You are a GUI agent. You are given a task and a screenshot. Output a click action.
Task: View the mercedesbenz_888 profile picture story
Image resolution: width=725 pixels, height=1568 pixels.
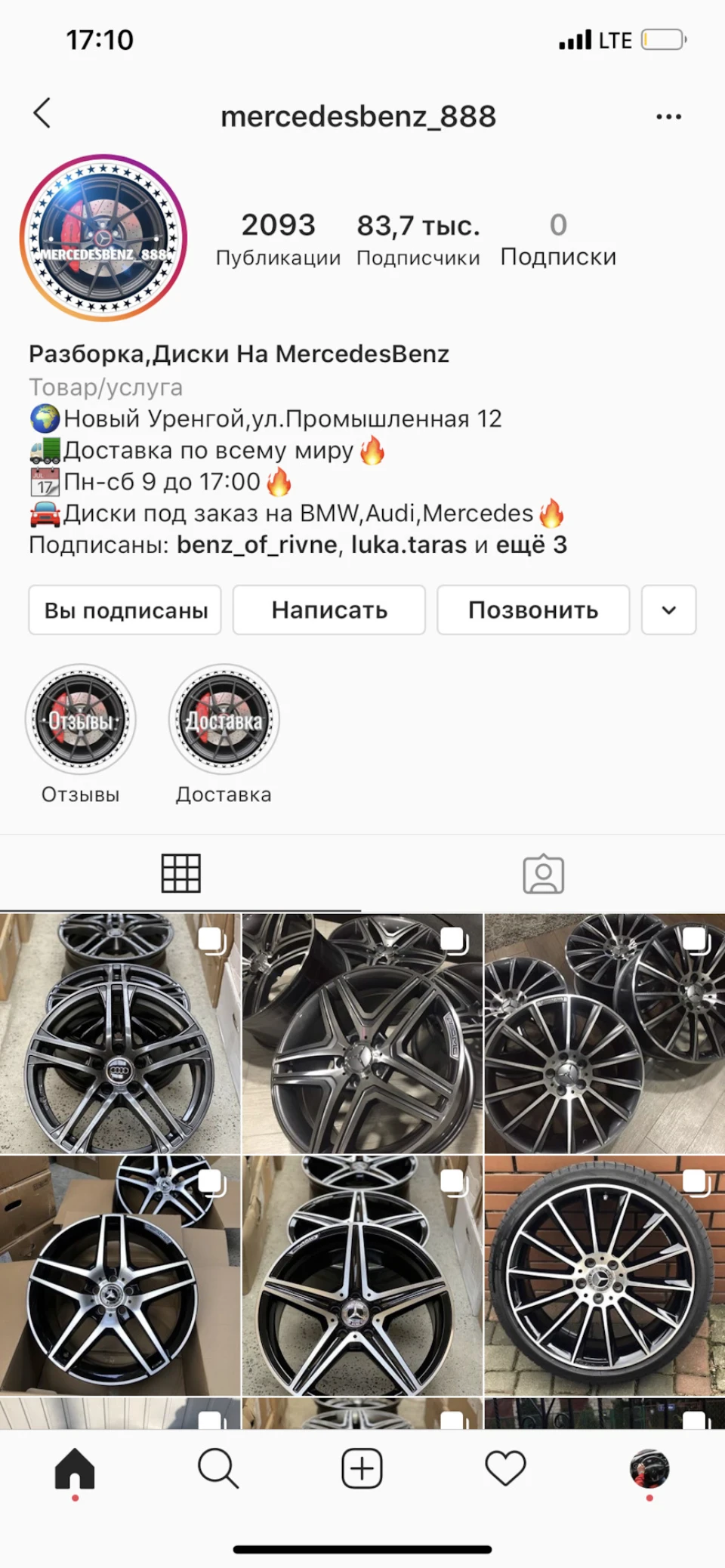(x=103, y=238)
